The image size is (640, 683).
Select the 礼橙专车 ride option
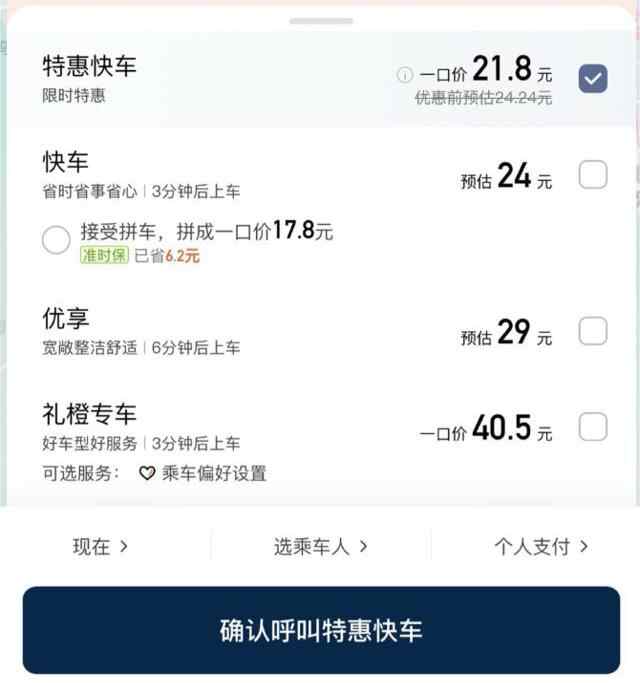[593, 427]
